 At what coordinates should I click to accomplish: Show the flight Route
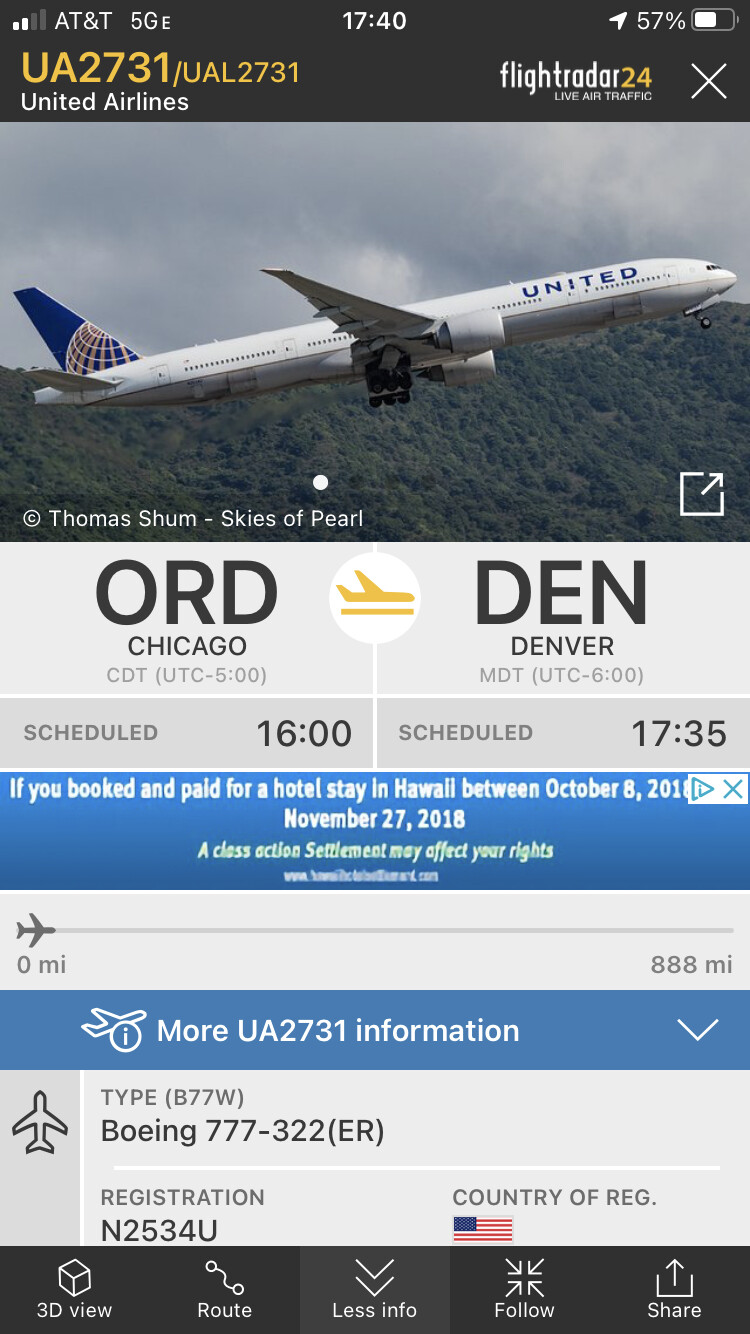click(x=225, y=1290)
